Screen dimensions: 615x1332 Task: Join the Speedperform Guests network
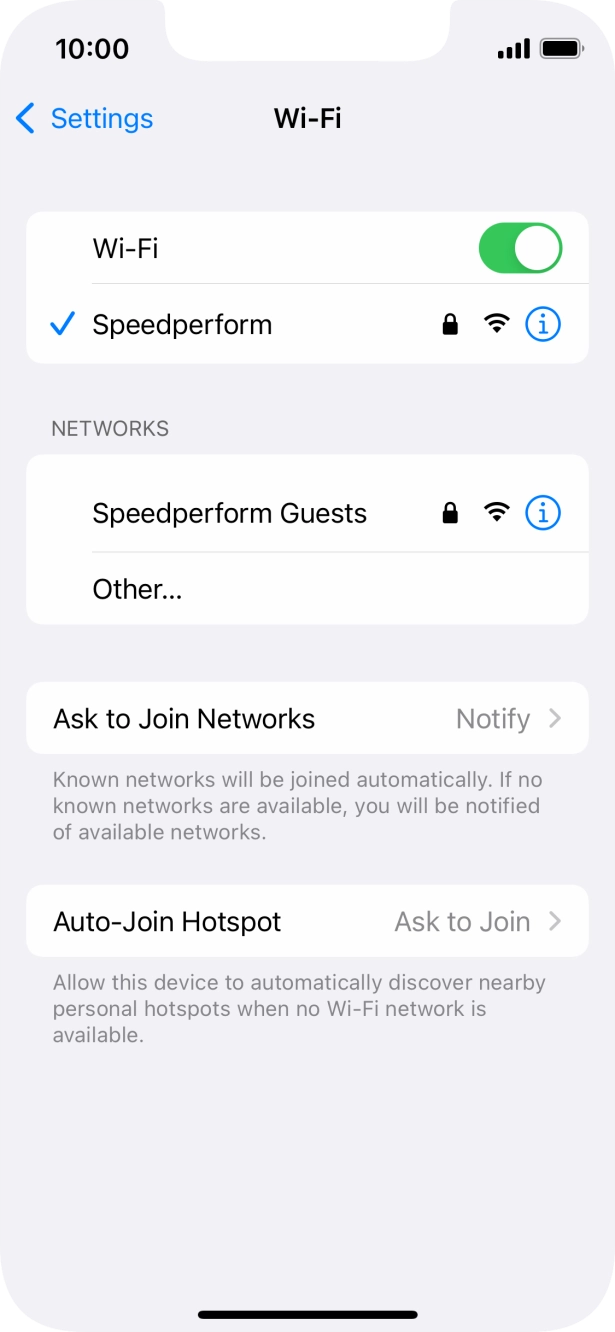[230, 513]
